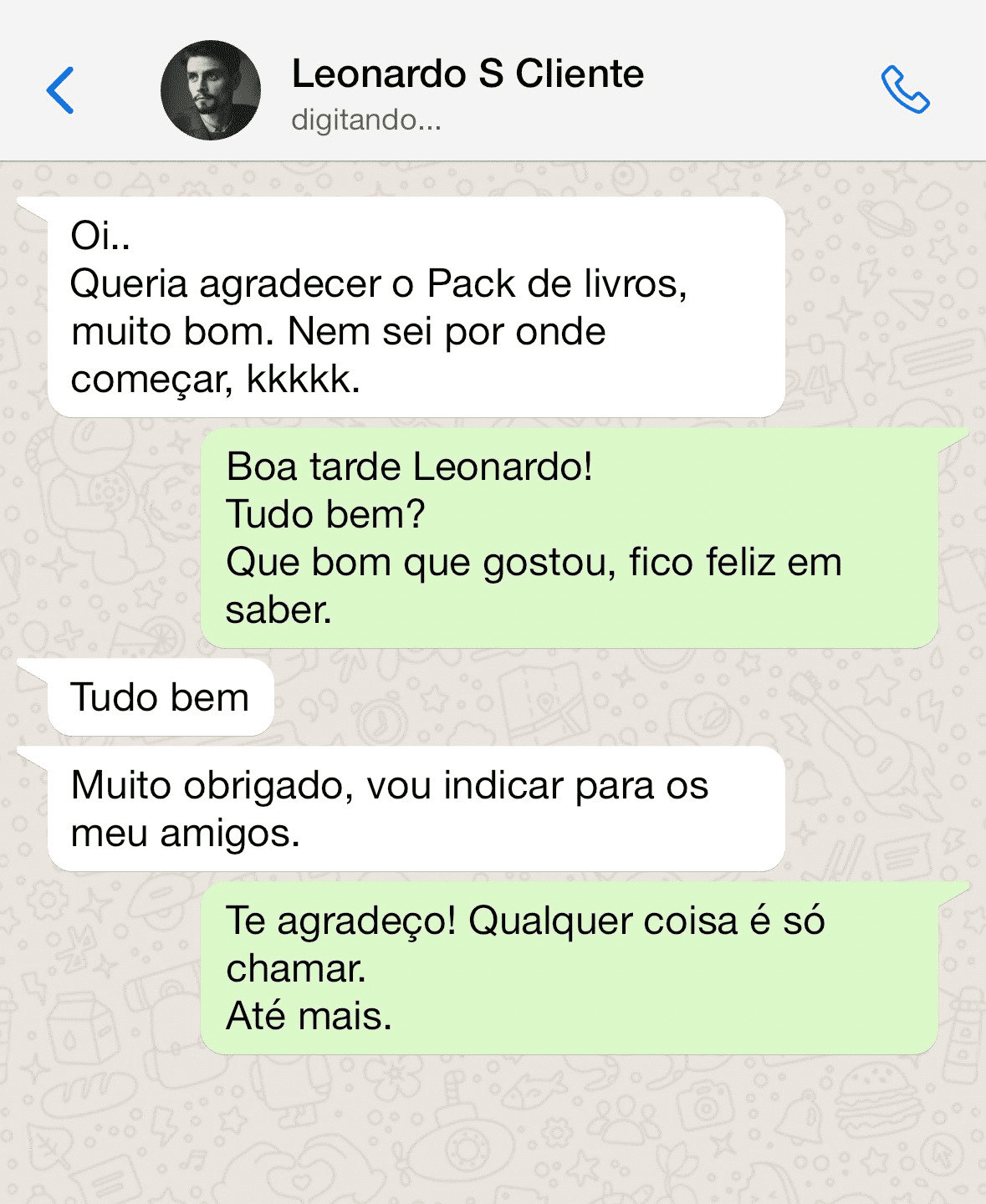Click the chat header bar
This screenshot has height=1204, width=986.
493,79
